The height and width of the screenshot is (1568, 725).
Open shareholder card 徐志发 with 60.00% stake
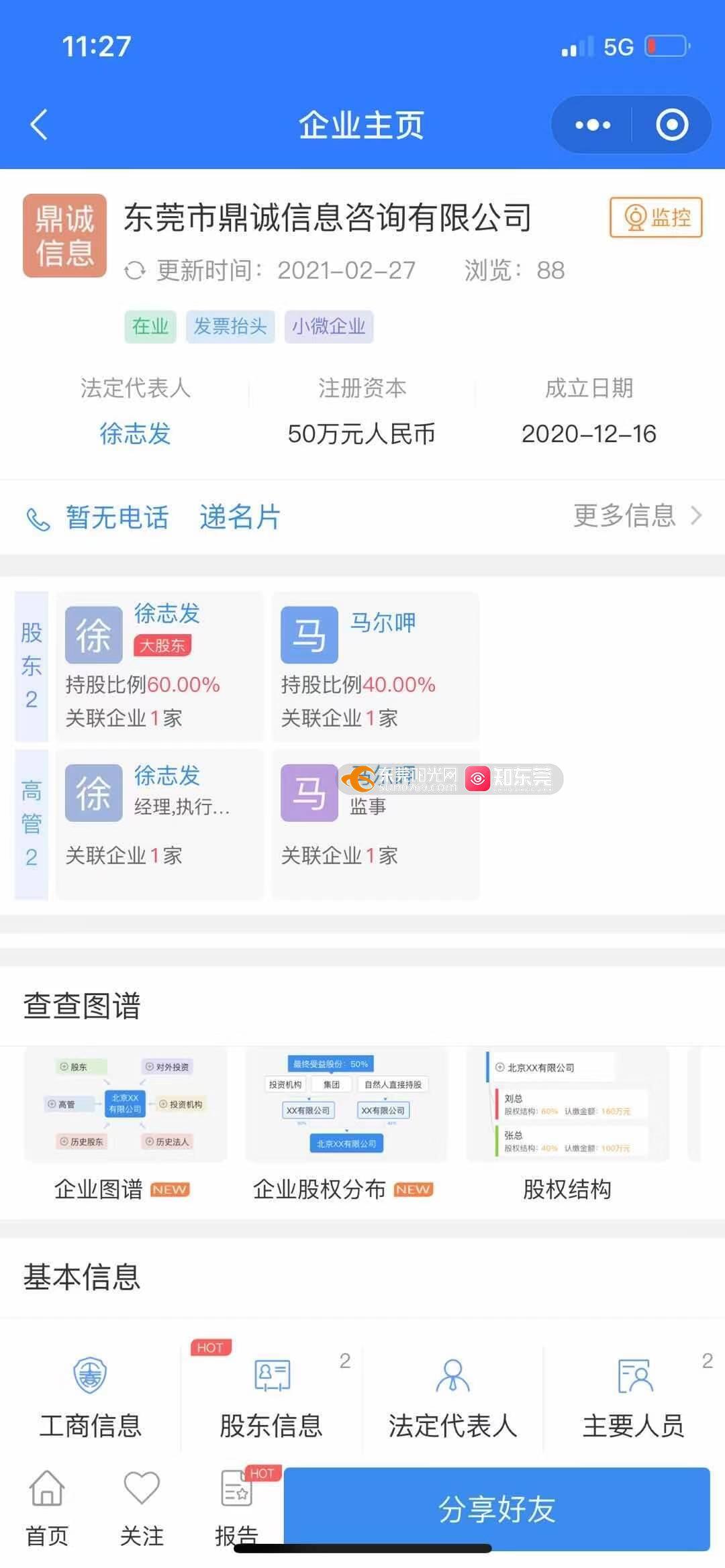pos(159,666)
